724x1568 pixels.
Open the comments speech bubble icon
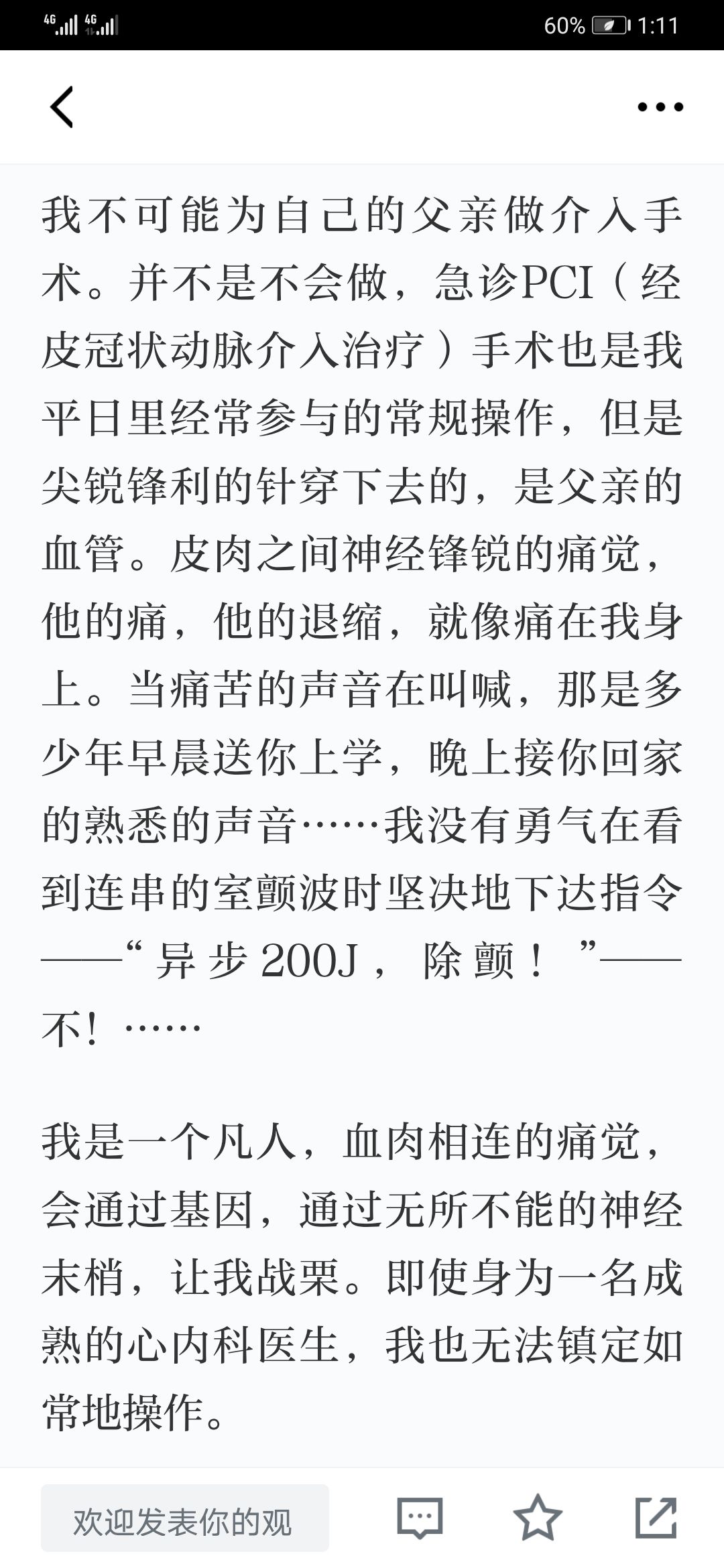coord(420,1518)
